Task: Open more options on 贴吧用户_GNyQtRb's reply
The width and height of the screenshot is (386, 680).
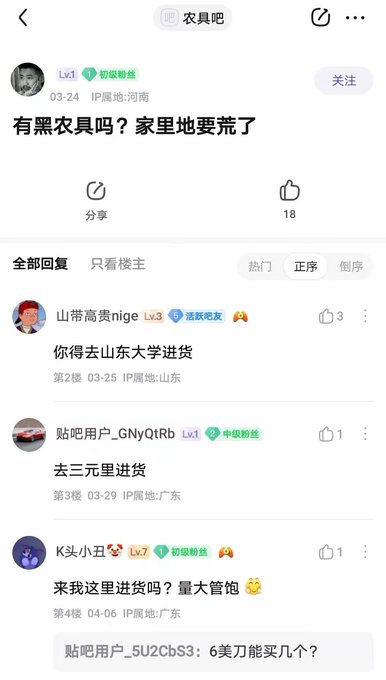Action: coord(365,434)
